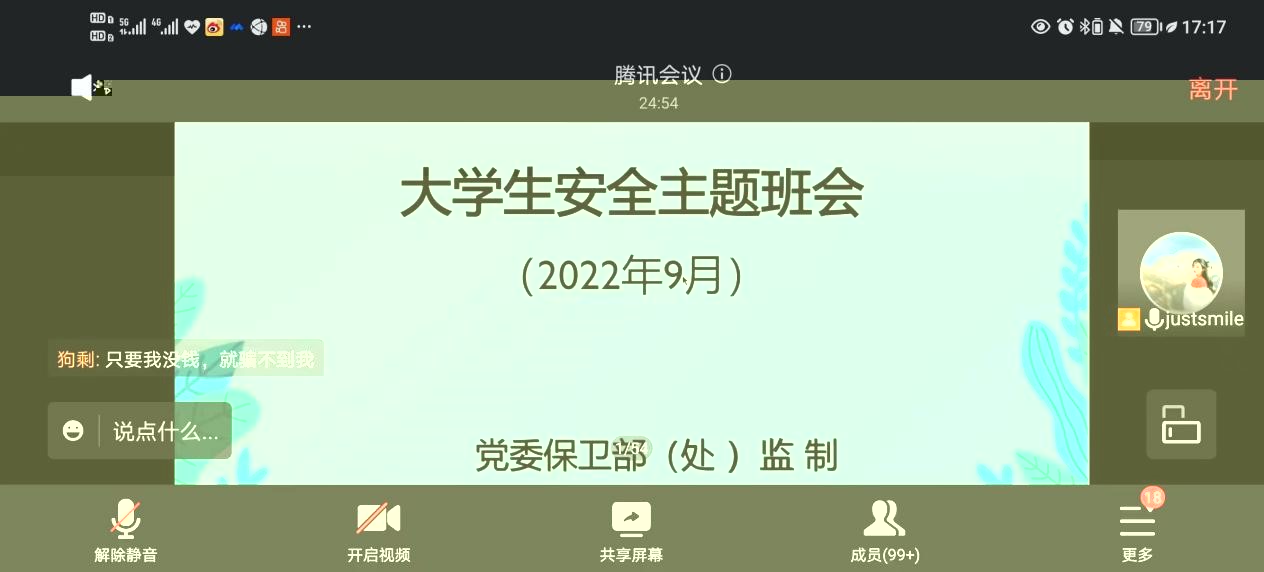Open the emoji reaction picker
Viewport: 1264px width, 572px height.
[x=73, y=431]
